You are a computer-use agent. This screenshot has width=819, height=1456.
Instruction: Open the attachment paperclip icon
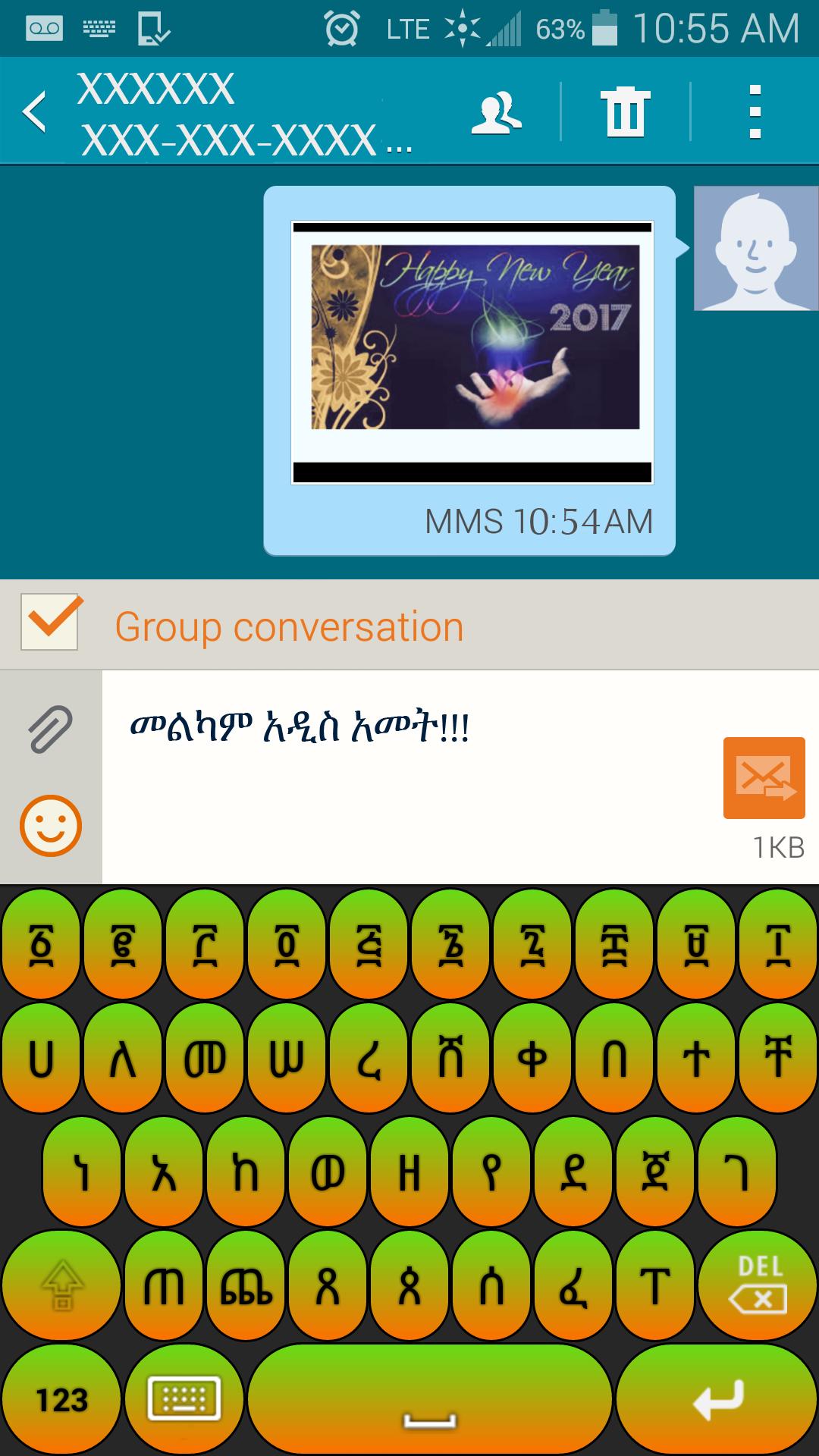point(52,728)
